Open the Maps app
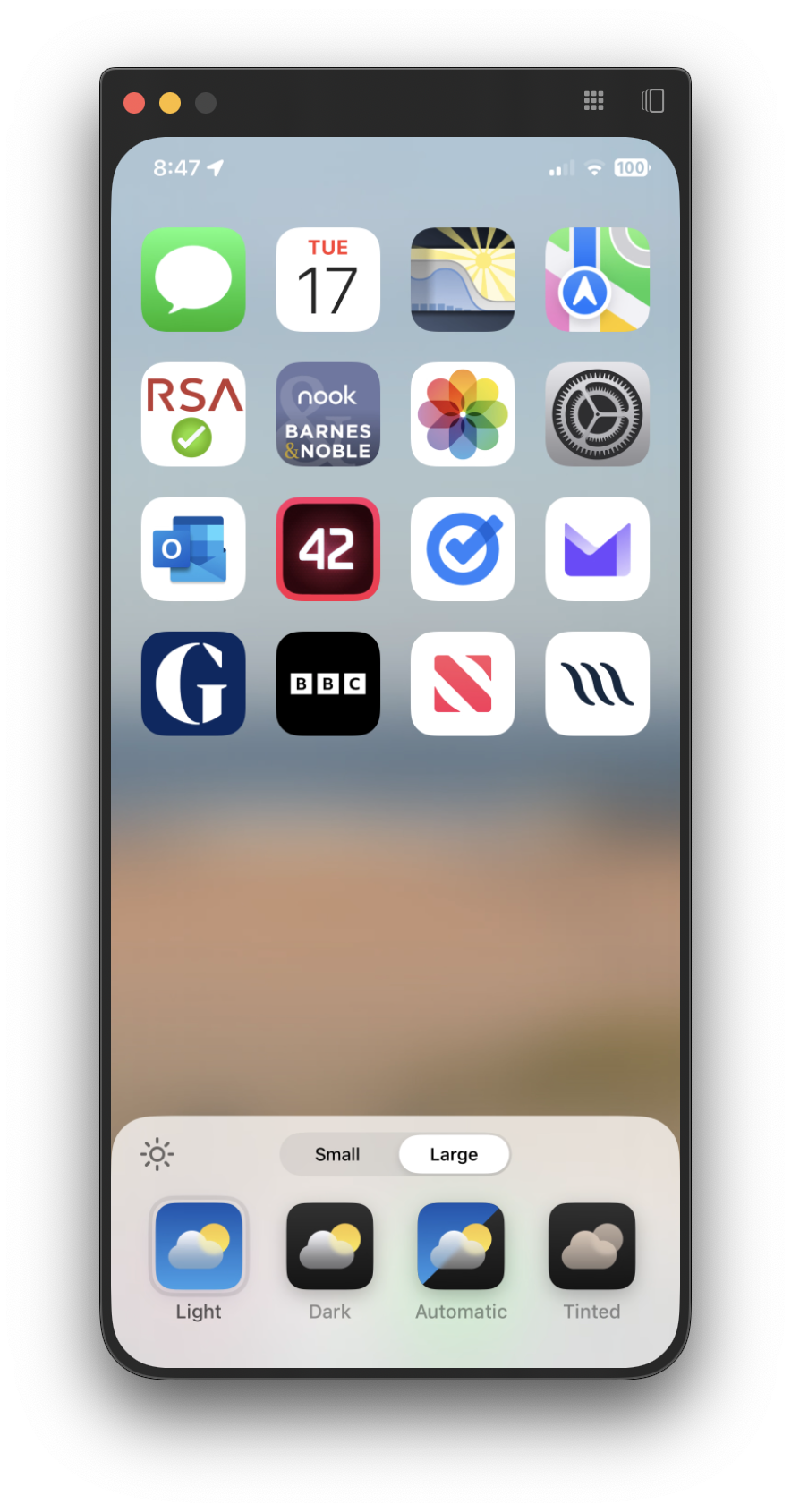This screenshot has height=1512, width=791. click(598, 279)
